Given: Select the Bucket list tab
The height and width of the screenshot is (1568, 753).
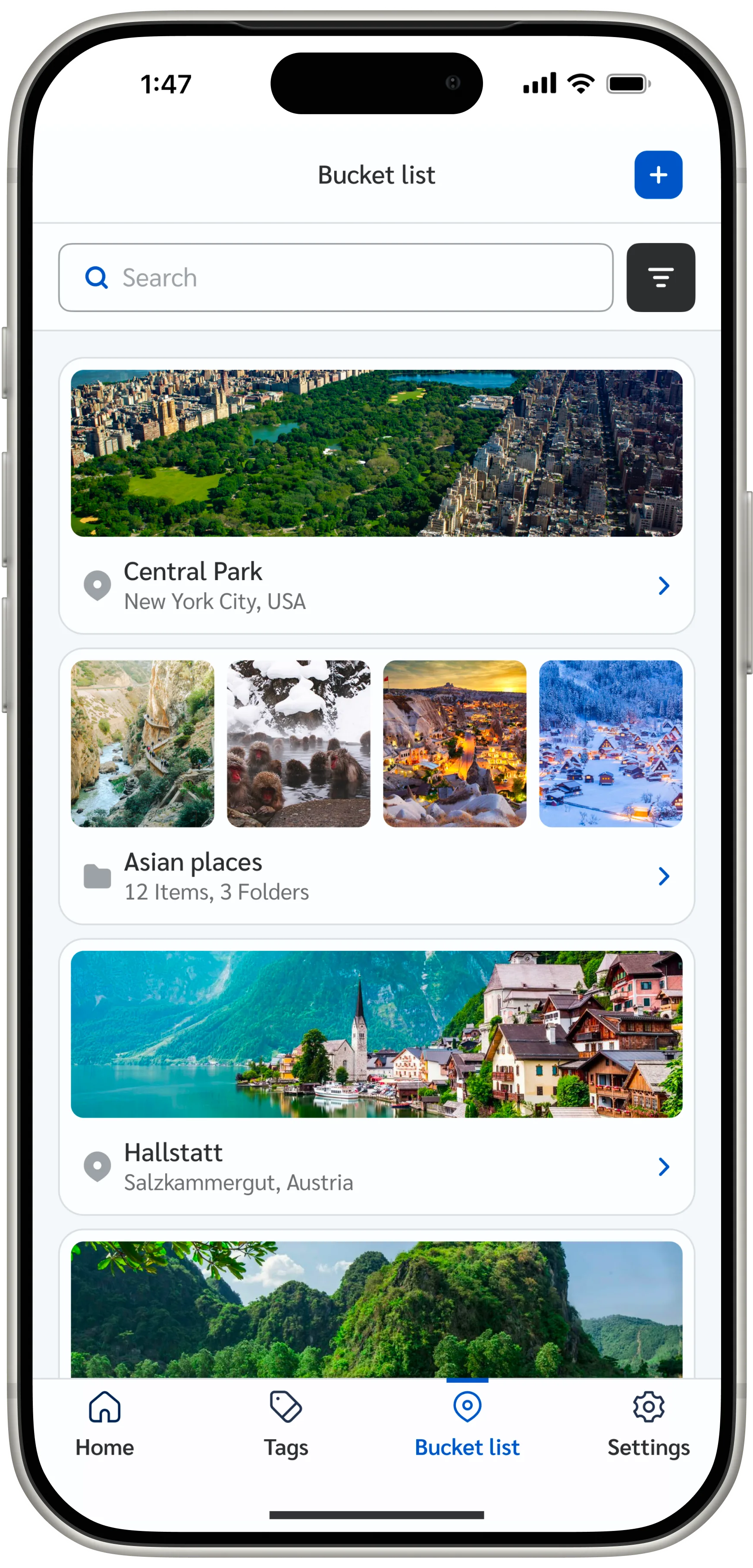Looking at the screenshot, I should (467, 1424).
